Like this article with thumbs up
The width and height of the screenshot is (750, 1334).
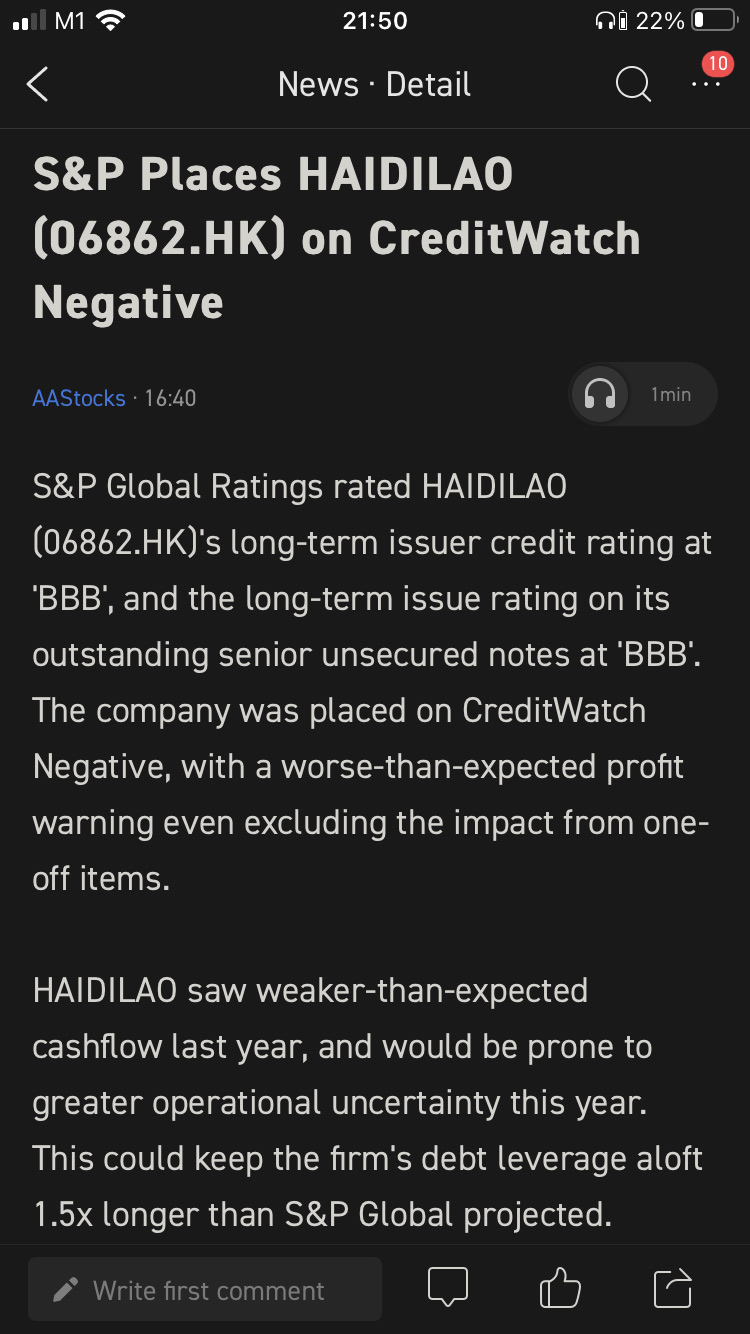click(560, 1288)
